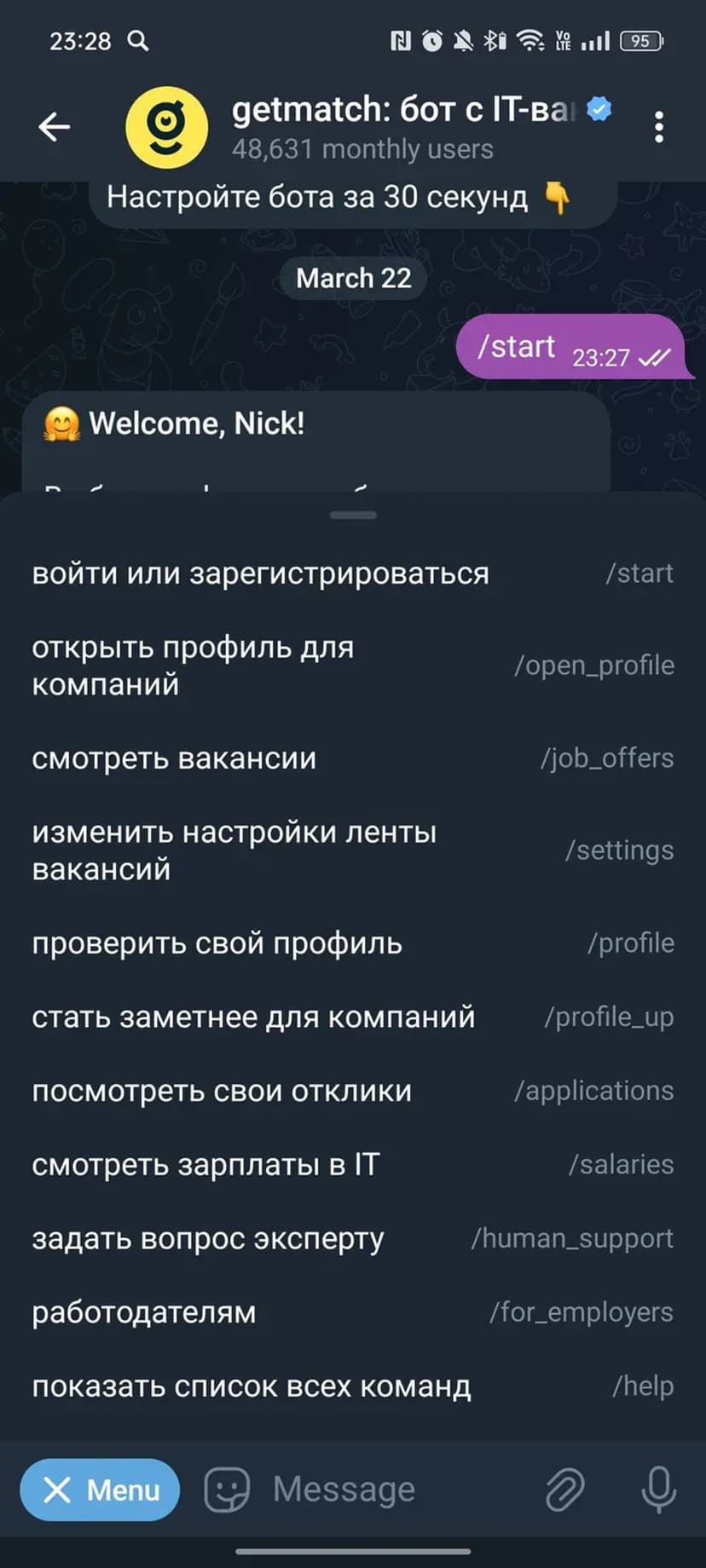The image size is (706, 1568).
Task: Attach a file with the paperclip
Action: [x=564, y=1490]
